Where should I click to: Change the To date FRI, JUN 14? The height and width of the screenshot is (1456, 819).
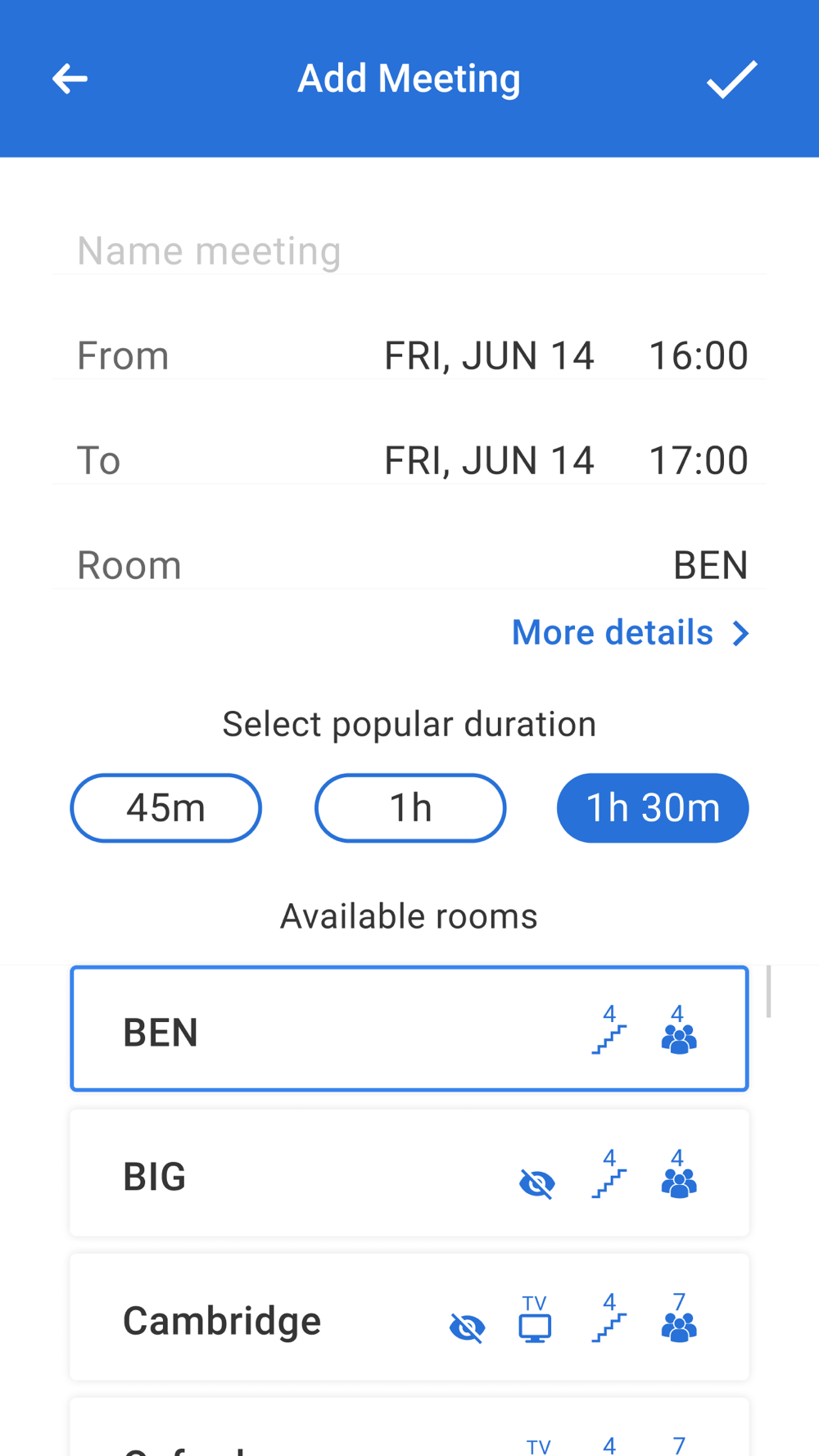[489, 460]
